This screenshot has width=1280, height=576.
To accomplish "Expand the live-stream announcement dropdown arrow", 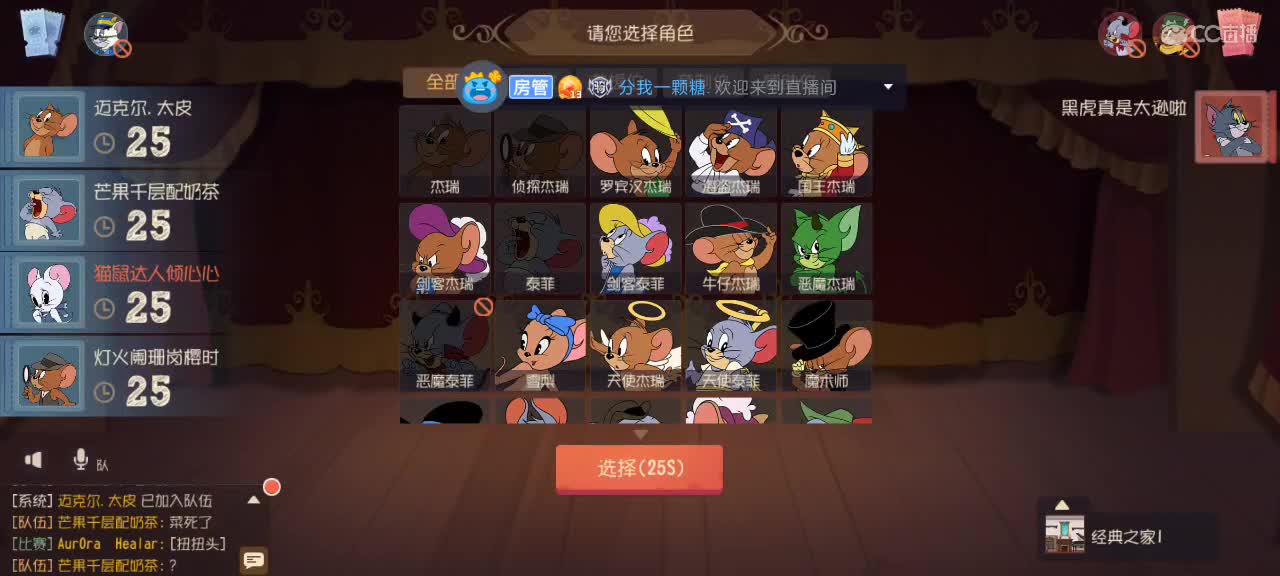I will click(x=887, y=87).
